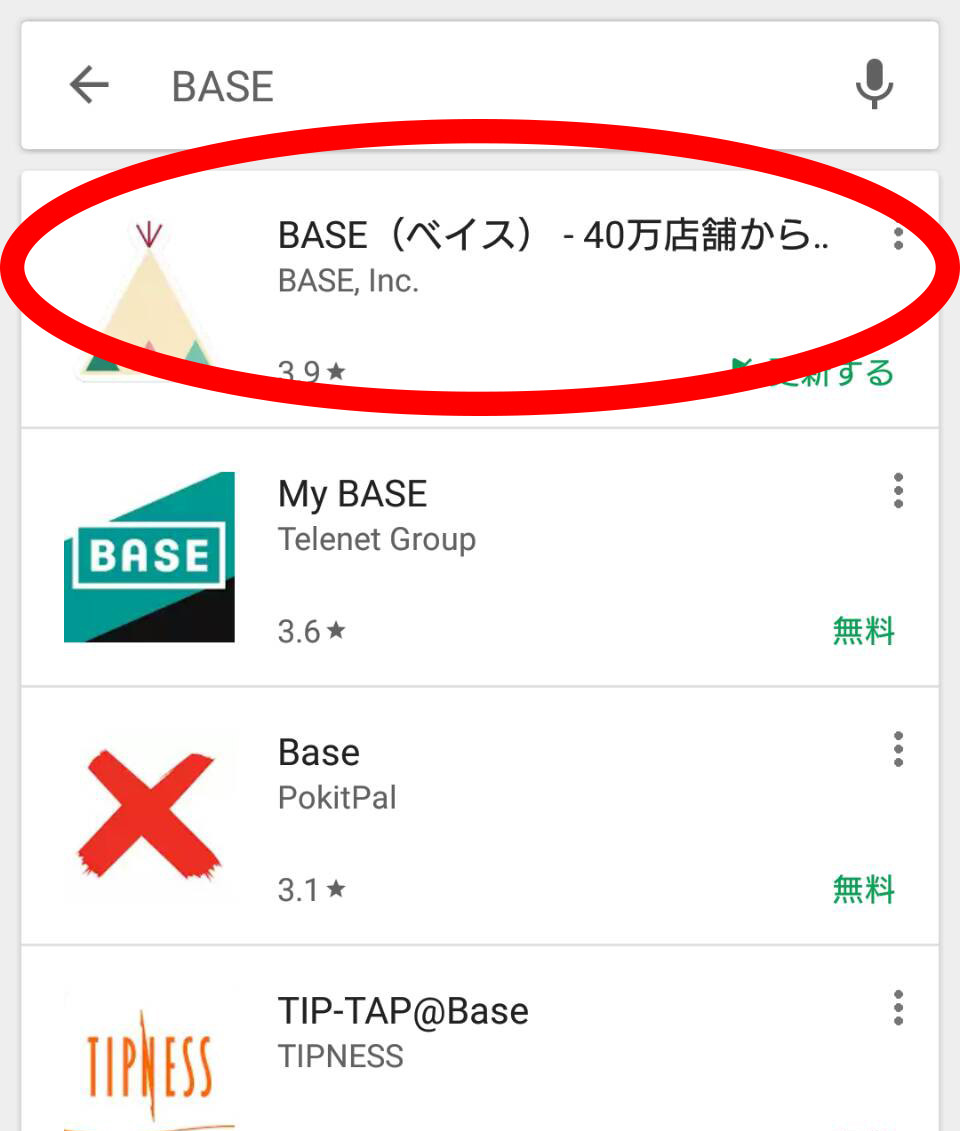
Task: Open the overflow menu for My BASE
Action: tap(898, 491)
